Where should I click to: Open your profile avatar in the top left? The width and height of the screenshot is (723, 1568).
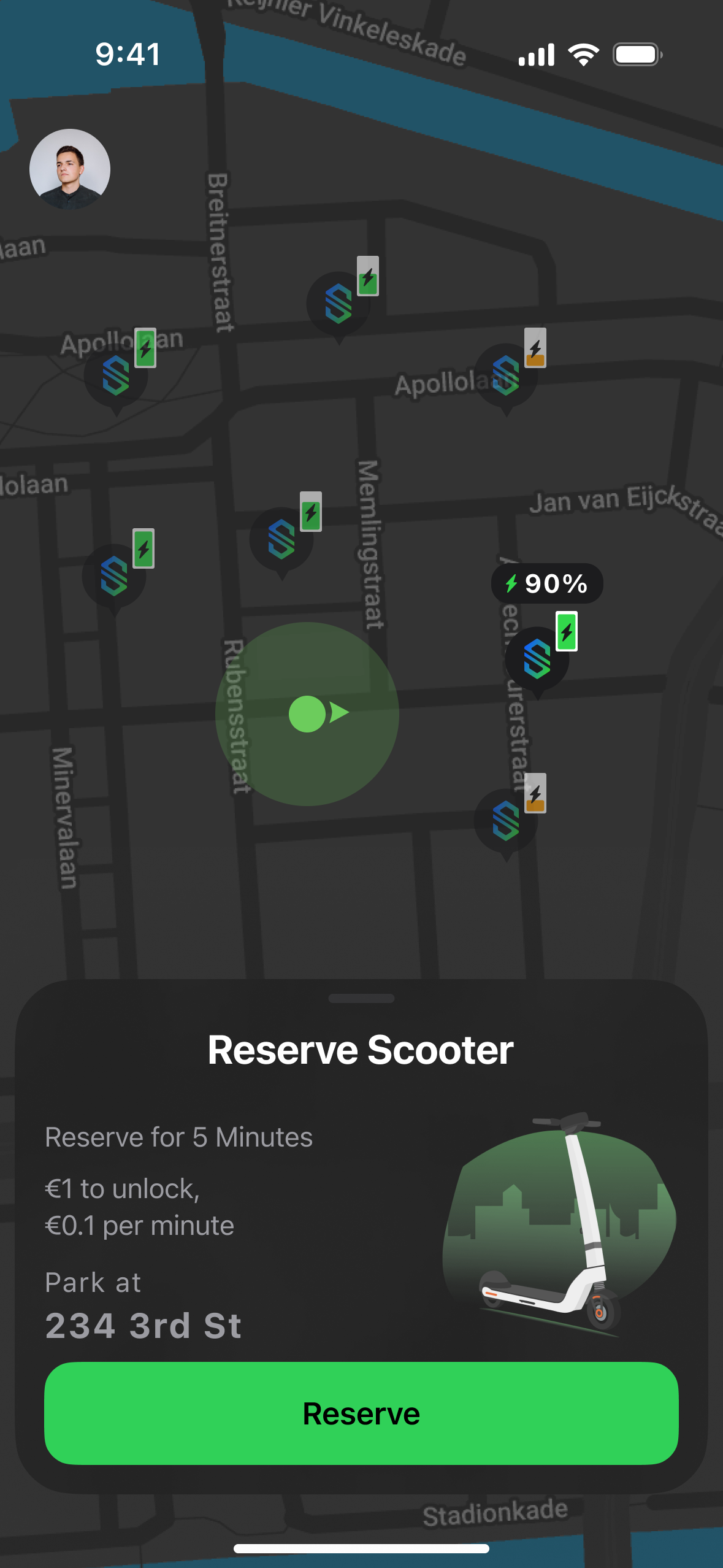point(69,170)
